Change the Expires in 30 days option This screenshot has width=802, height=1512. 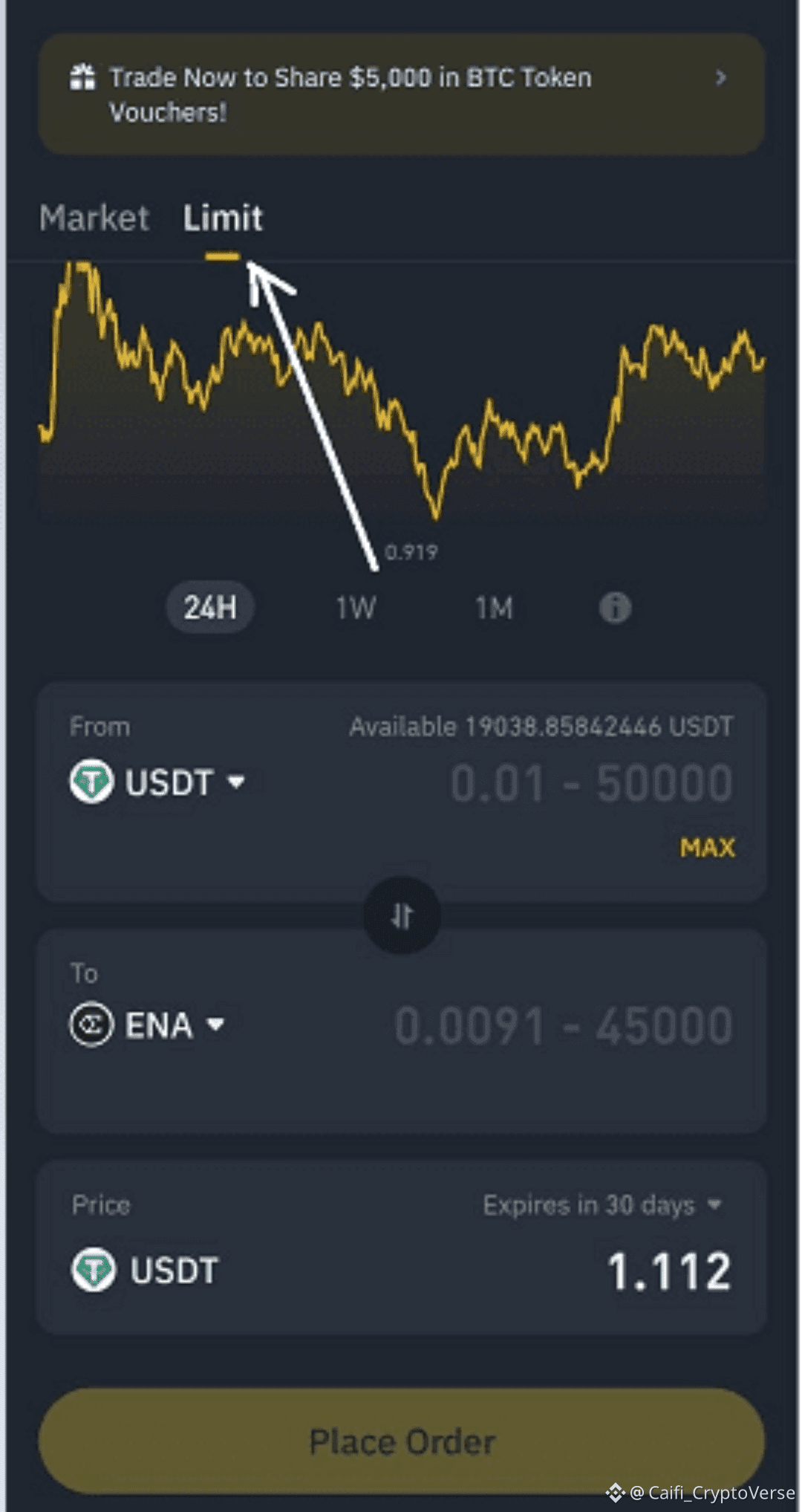pos(601,1205)
